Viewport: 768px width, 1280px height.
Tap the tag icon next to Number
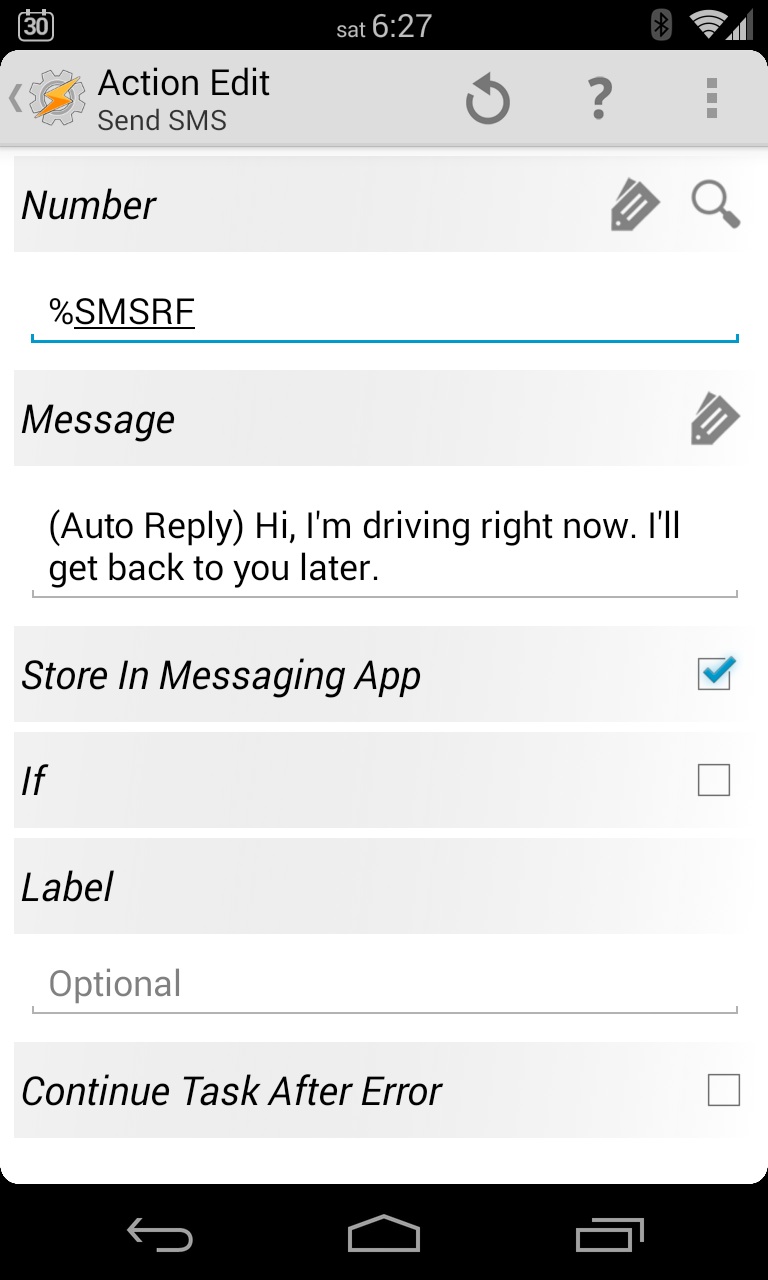634,206
